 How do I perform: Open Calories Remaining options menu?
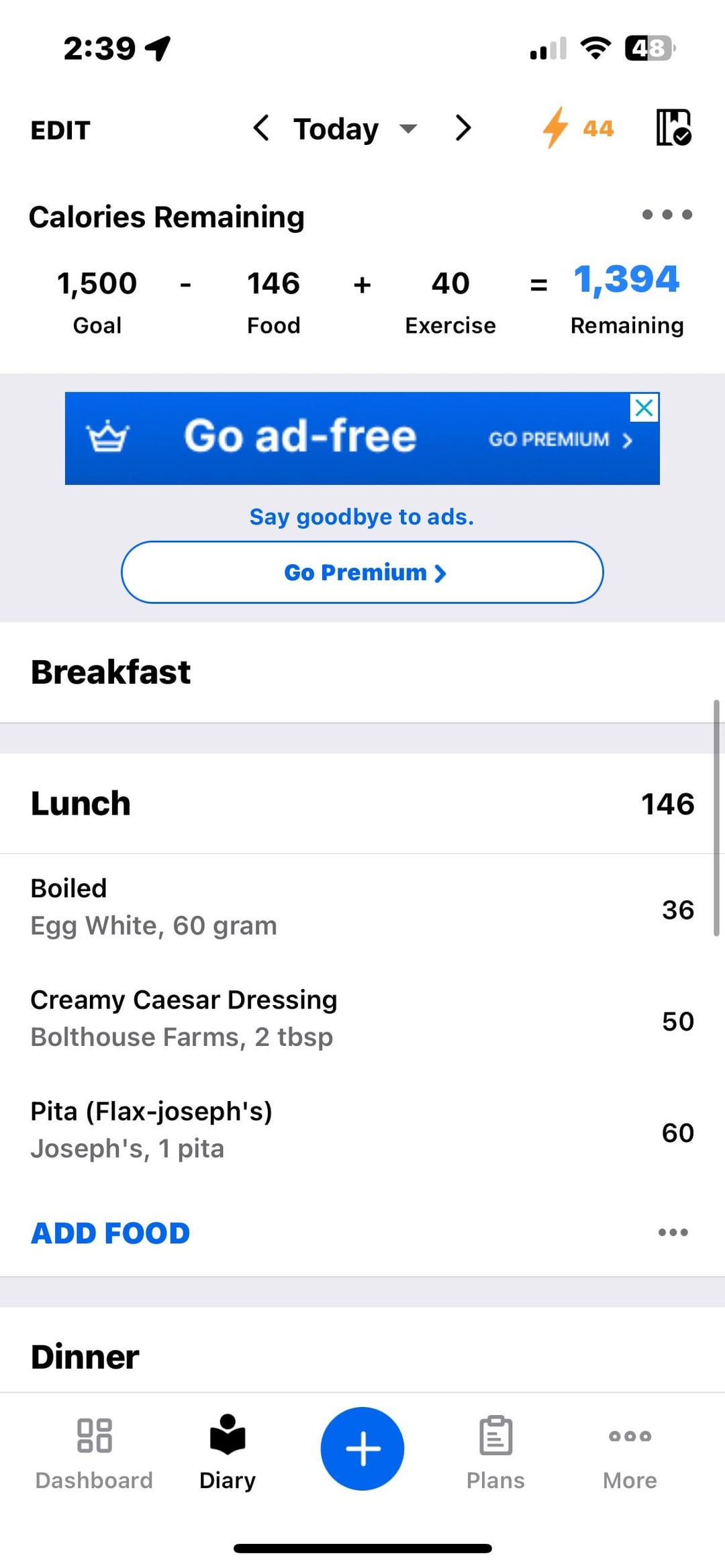coord(667,215)
